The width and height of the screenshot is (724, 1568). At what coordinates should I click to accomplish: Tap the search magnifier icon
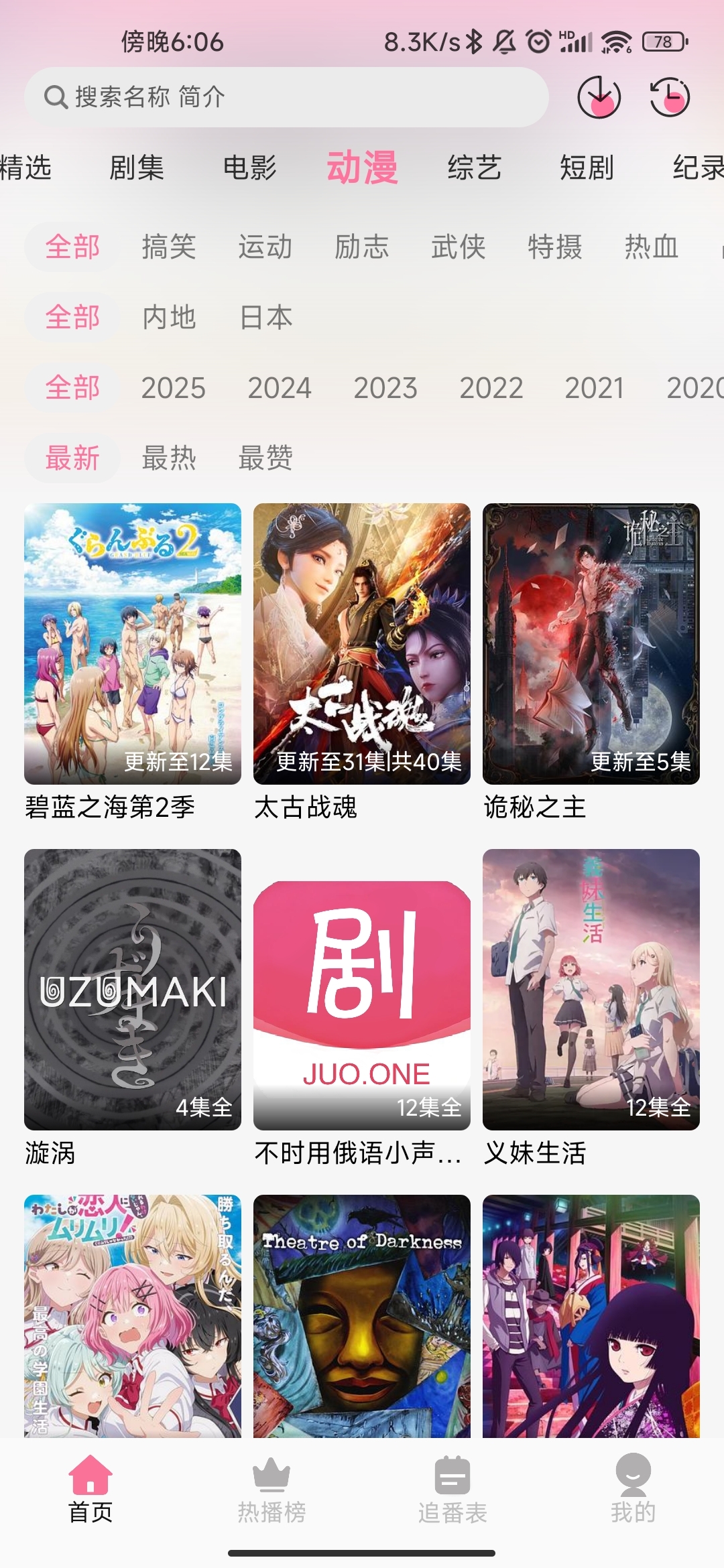coord(57,96)
